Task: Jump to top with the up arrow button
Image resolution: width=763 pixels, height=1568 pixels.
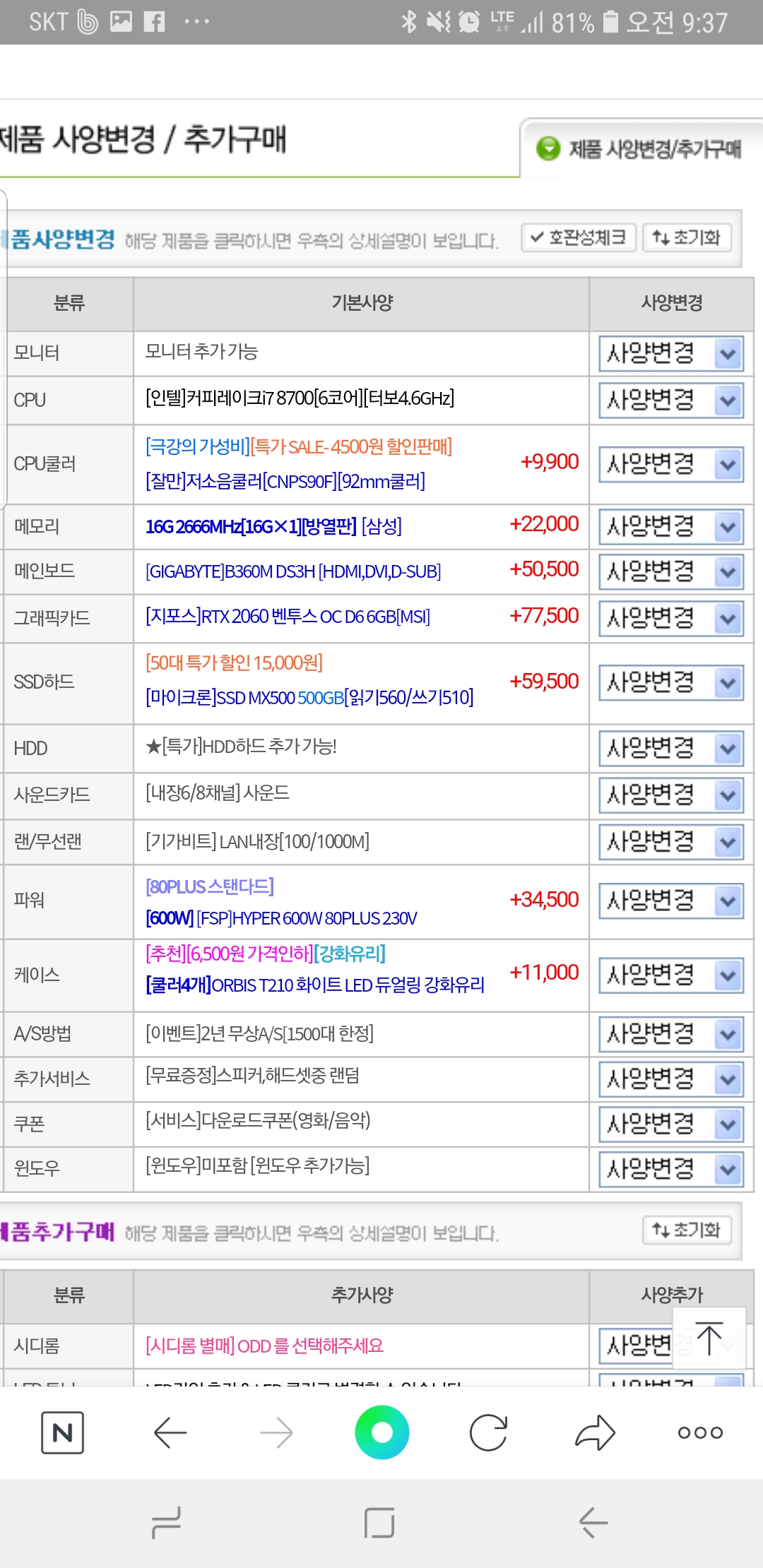Action: pyautogui.click(x=709, y=1338)
